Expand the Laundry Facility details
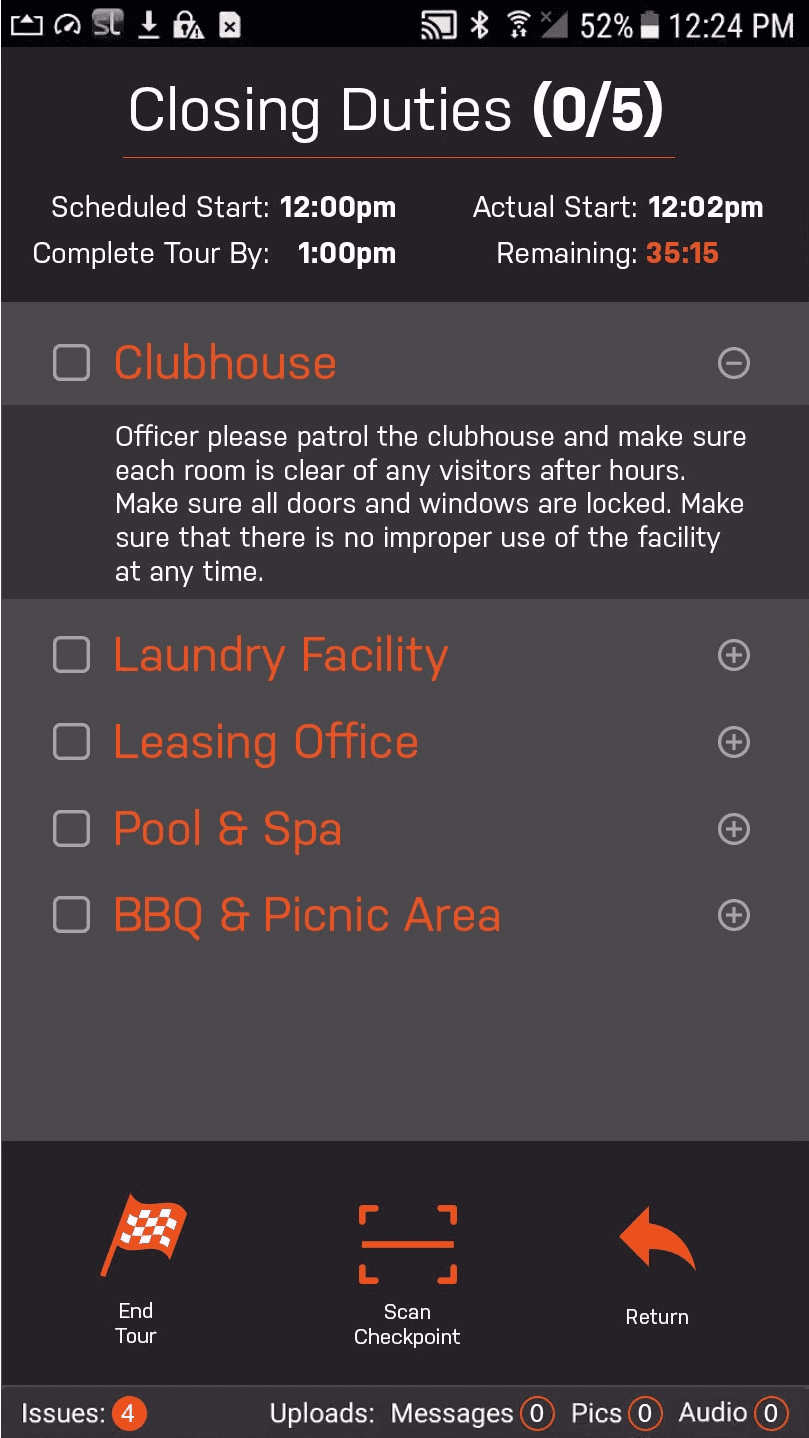This screenshot has height=1438, width=809. pyautogui.click(x=734, y=655)
